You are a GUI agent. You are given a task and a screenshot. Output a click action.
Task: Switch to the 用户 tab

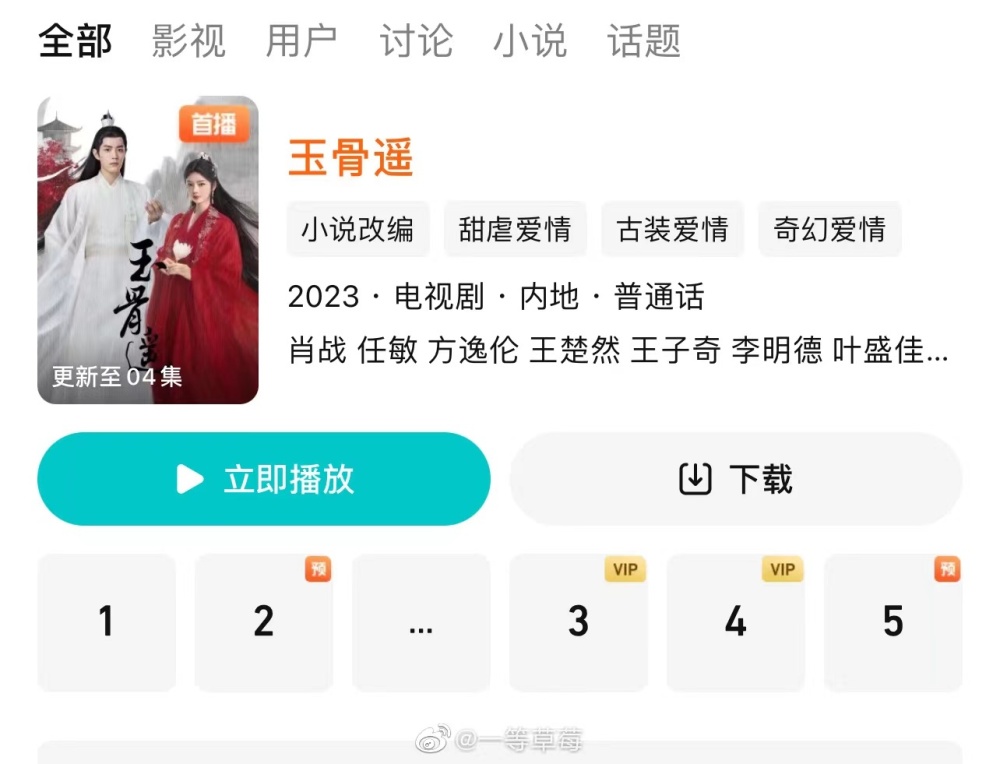pos(301,41)
